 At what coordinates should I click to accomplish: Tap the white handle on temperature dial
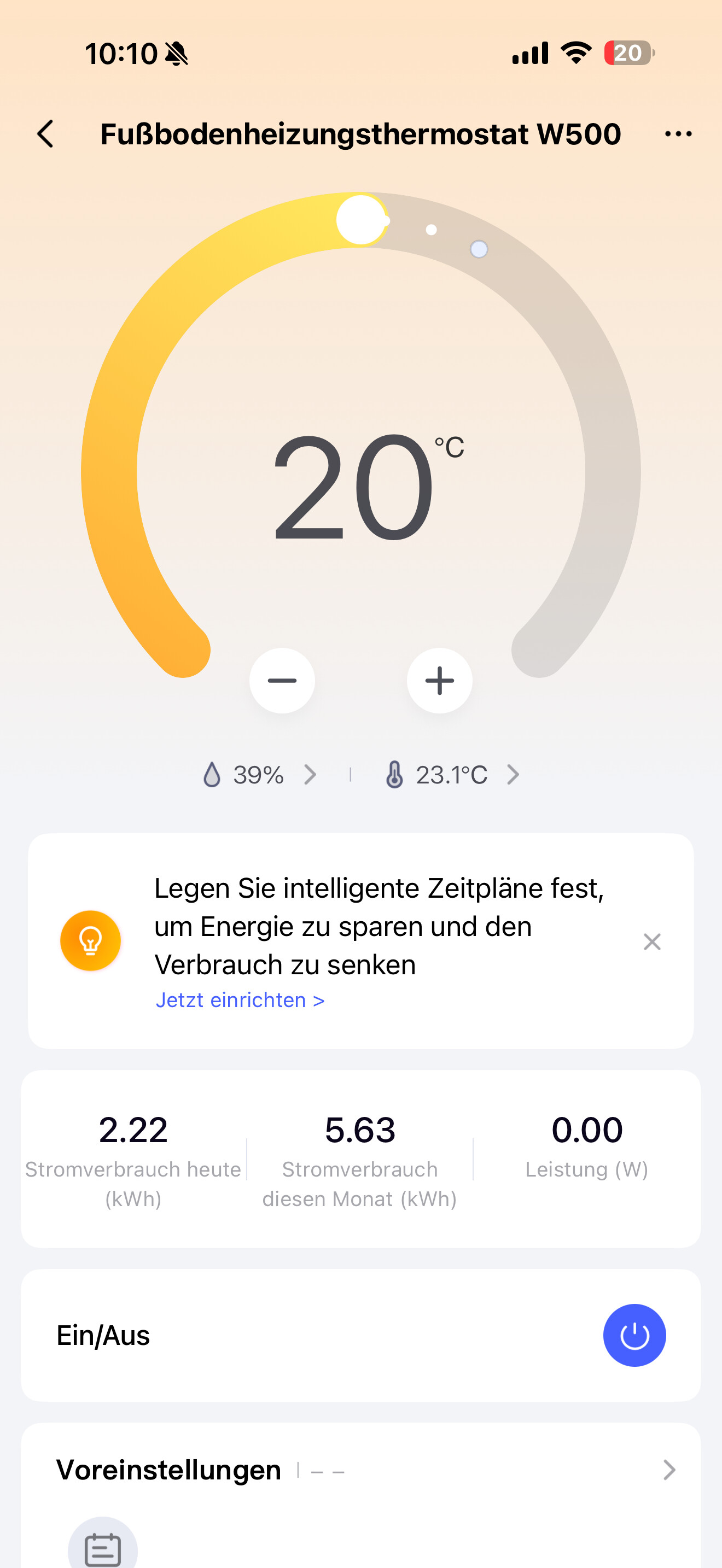coord(361,220)
